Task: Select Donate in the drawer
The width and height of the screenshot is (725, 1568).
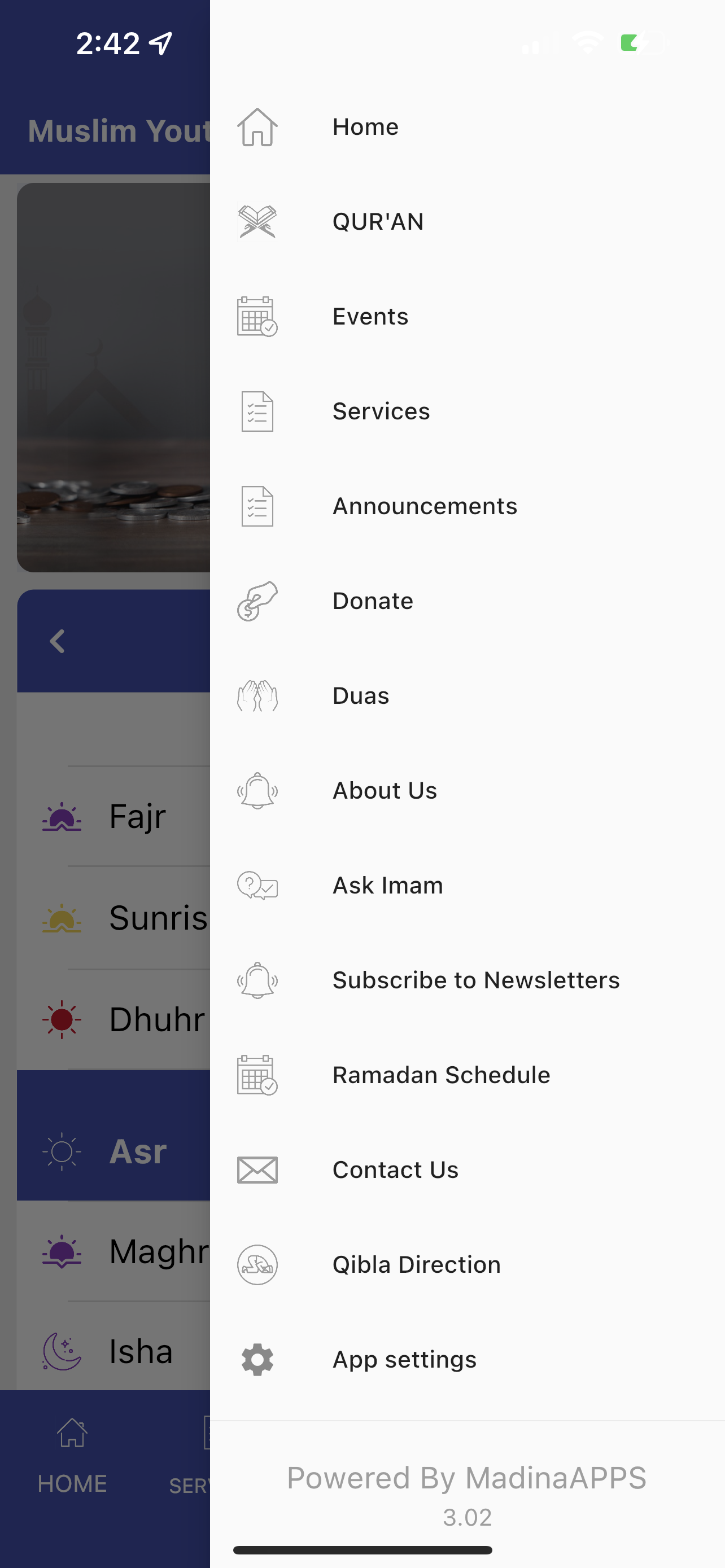Action: coord(467,601)
